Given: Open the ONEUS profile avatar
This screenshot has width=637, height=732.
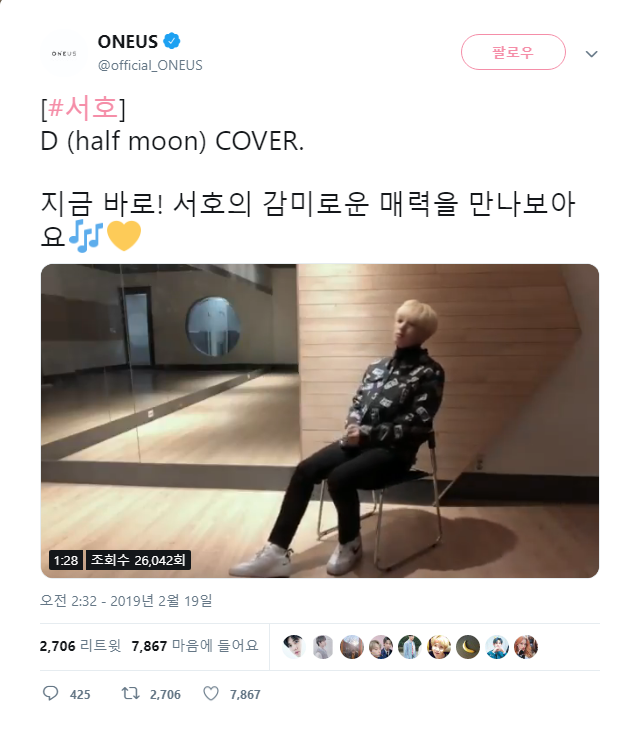Looking at the screenshot, I should coord(64,53).
